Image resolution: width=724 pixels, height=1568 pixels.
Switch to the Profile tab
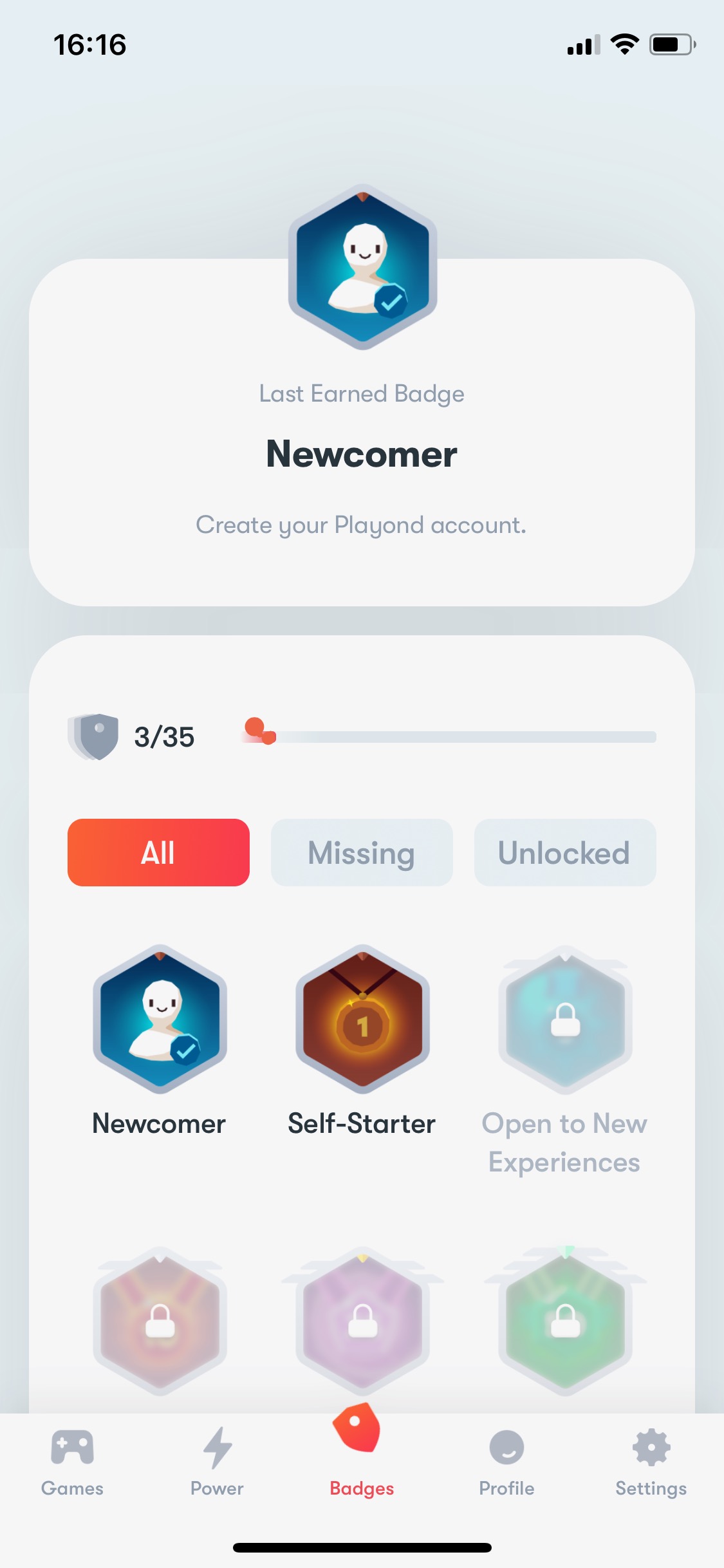(x=506, y=1462)
